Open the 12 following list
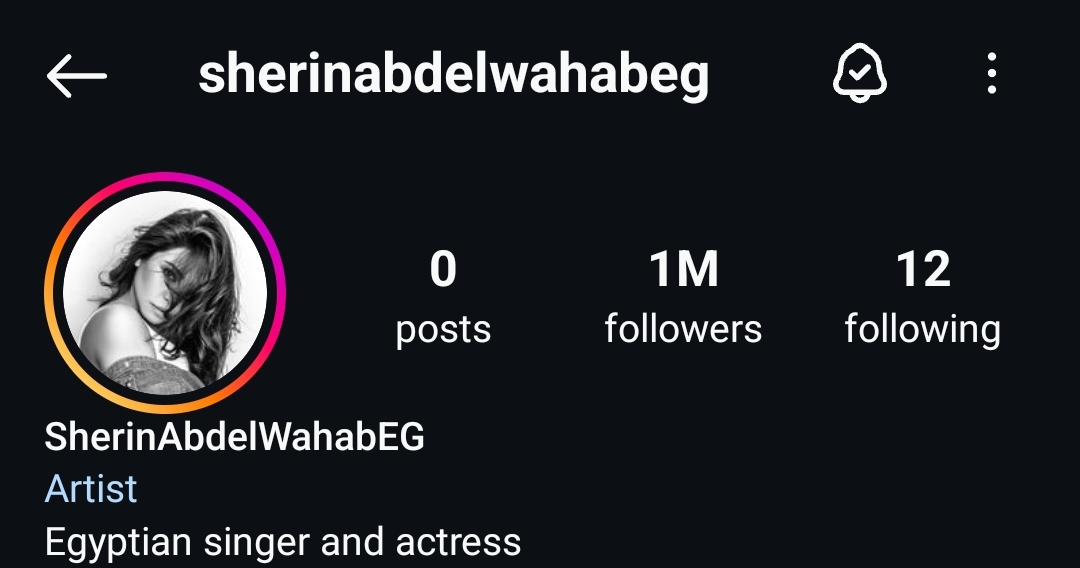 tap(922, 297)
